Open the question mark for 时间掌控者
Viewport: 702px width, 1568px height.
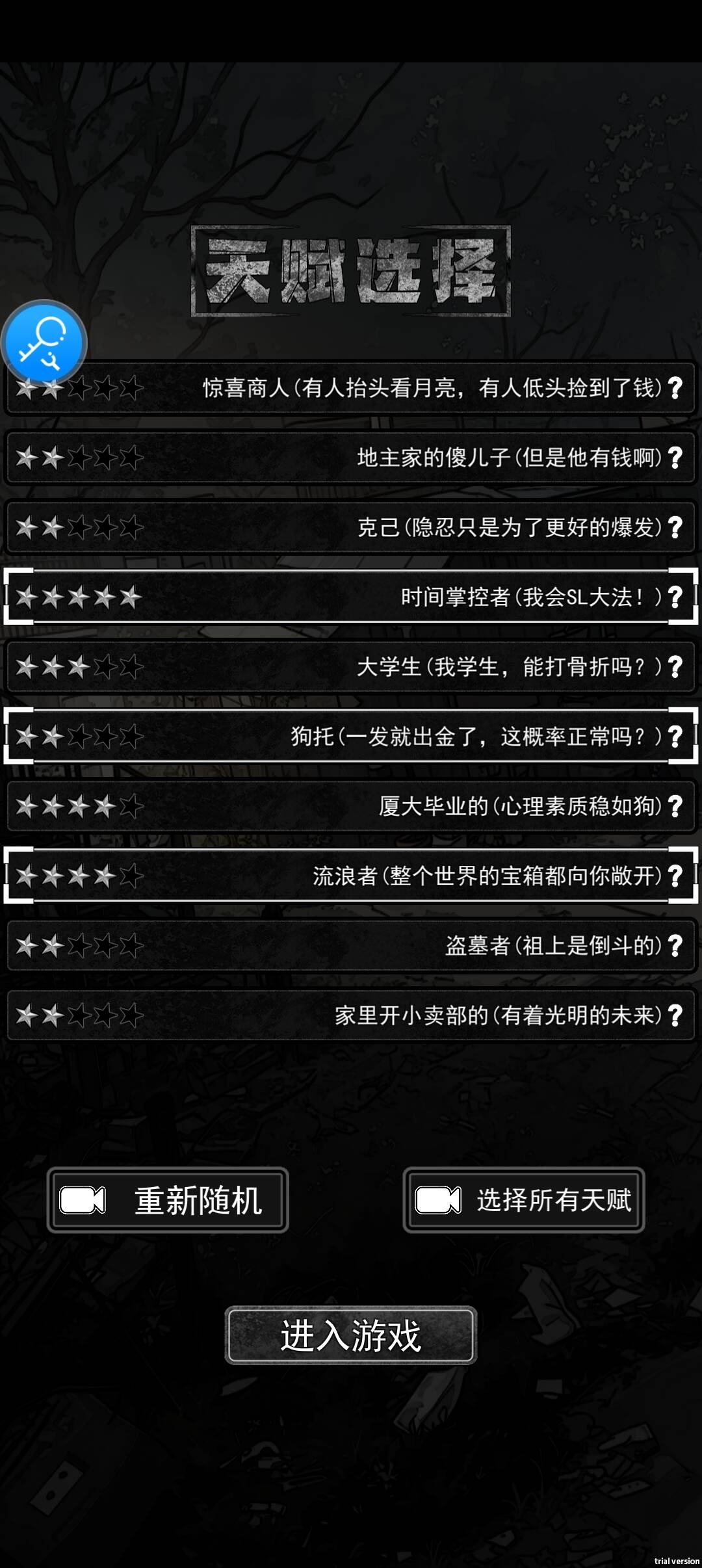click(x=675, y=597)
